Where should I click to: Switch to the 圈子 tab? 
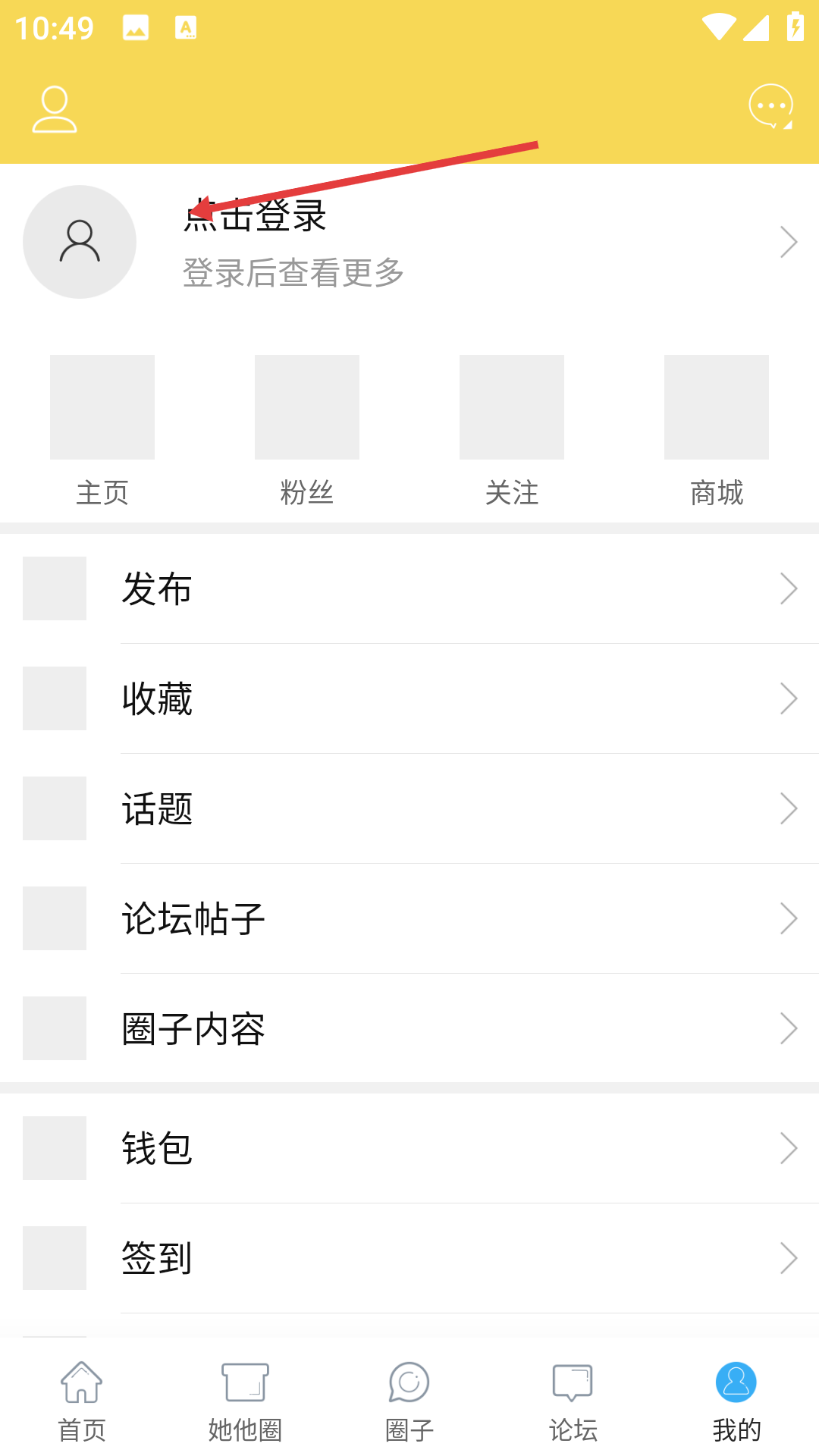[409, 1402]
